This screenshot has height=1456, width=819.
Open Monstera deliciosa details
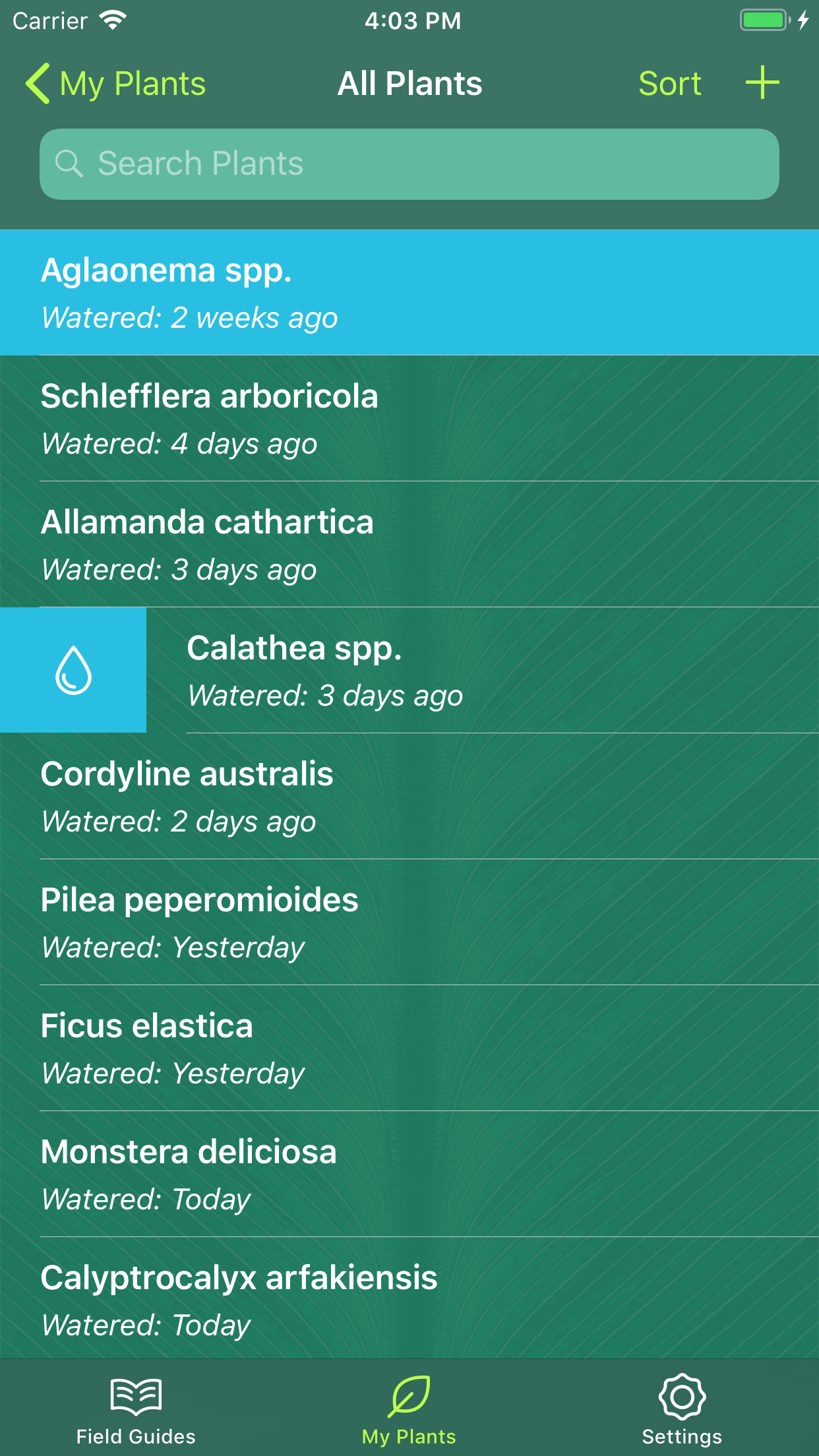(409, 1174)
